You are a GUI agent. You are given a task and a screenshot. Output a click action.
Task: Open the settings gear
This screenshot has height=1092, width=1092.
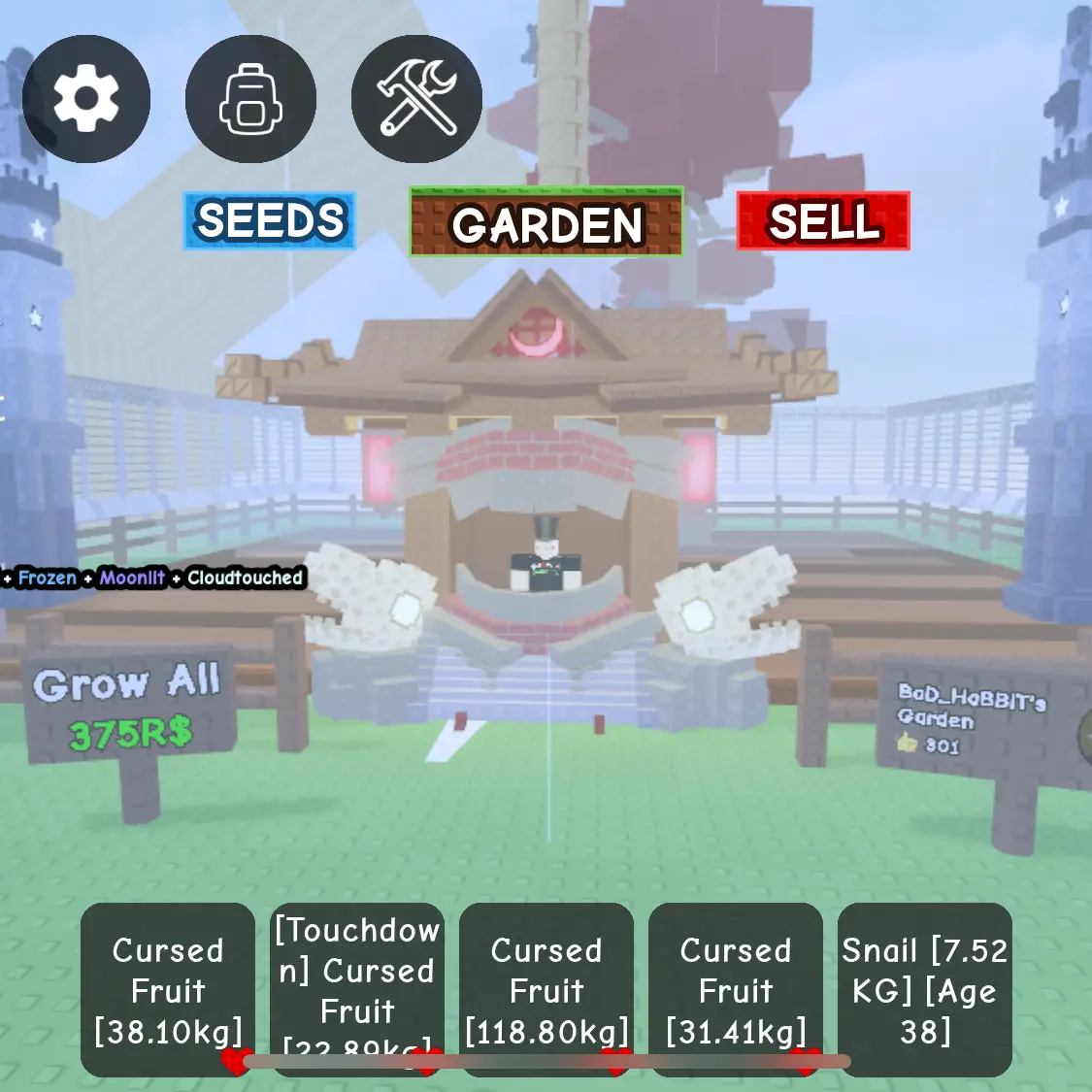[85, 98]
